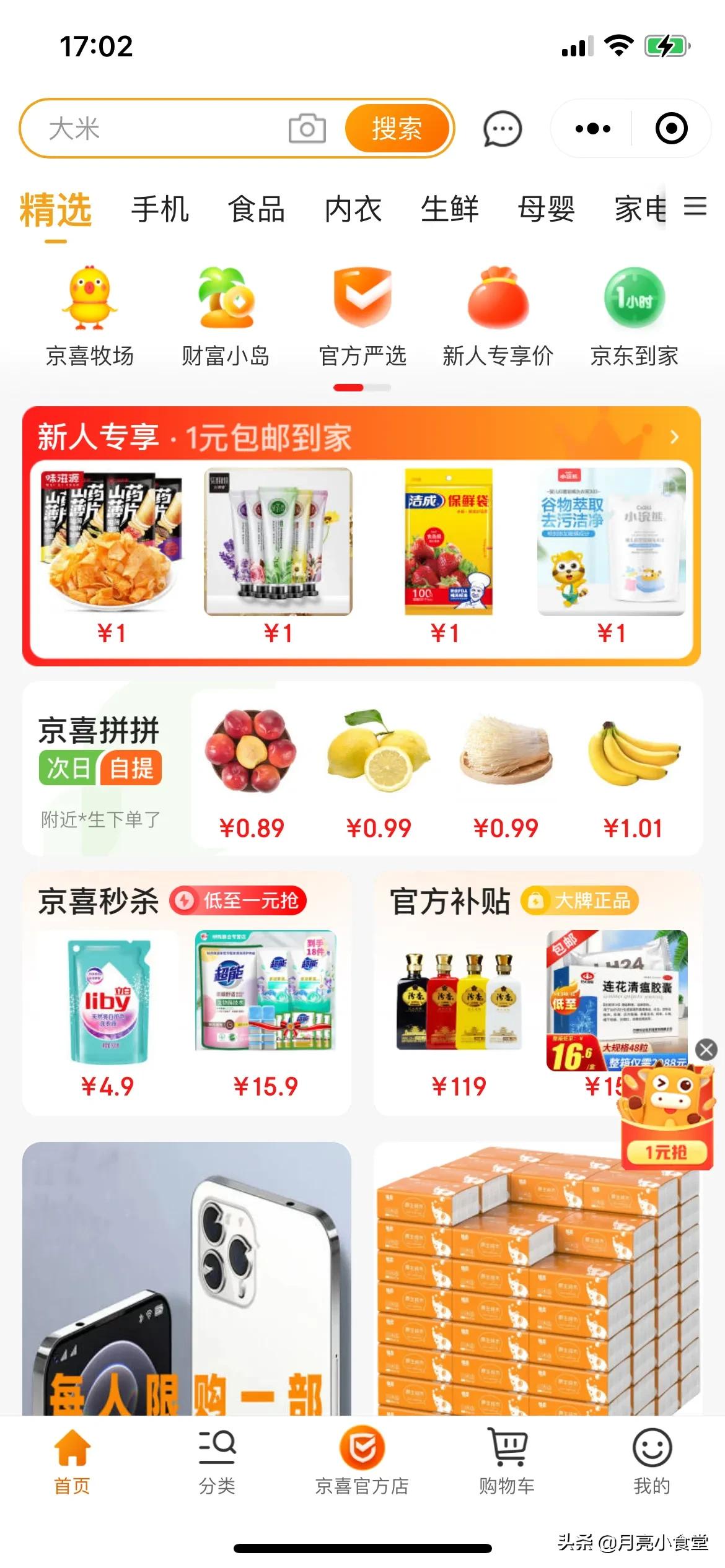
Task: Open 官方严选 shield icon
Action: click(362, 300)
